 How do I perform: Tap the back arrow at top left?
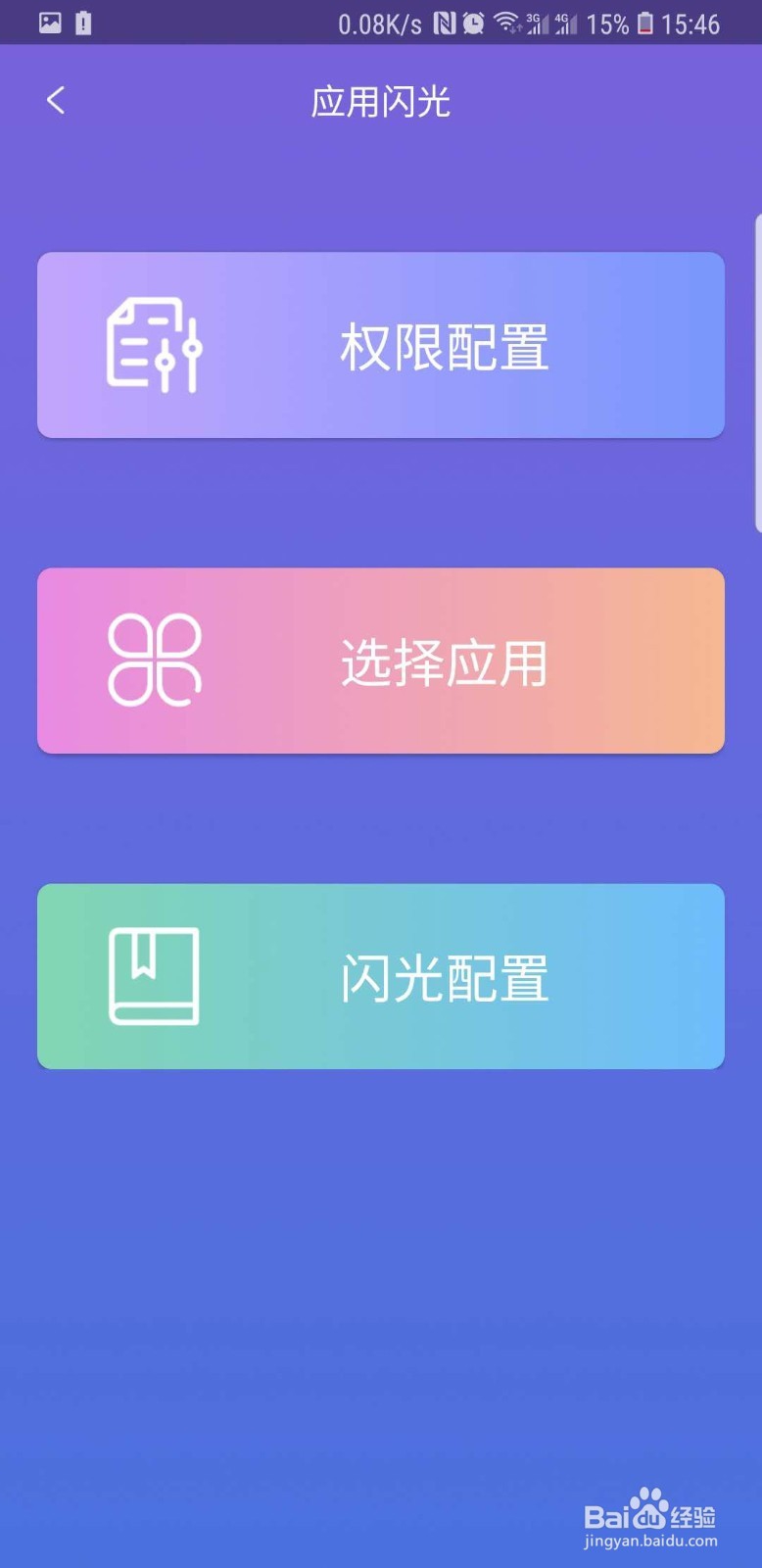pos(56,99)
